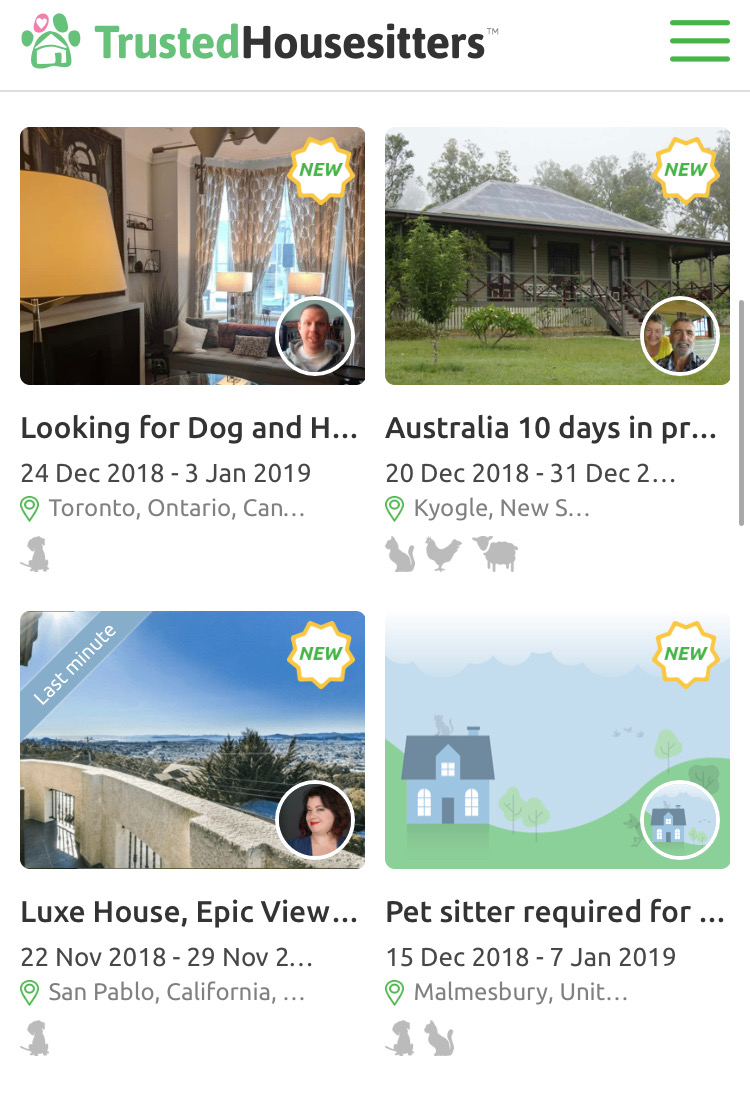This screenshot has width=750, height=1094.
Task: Open the hamburger navigation menu
Action: [x=700, y=41]
